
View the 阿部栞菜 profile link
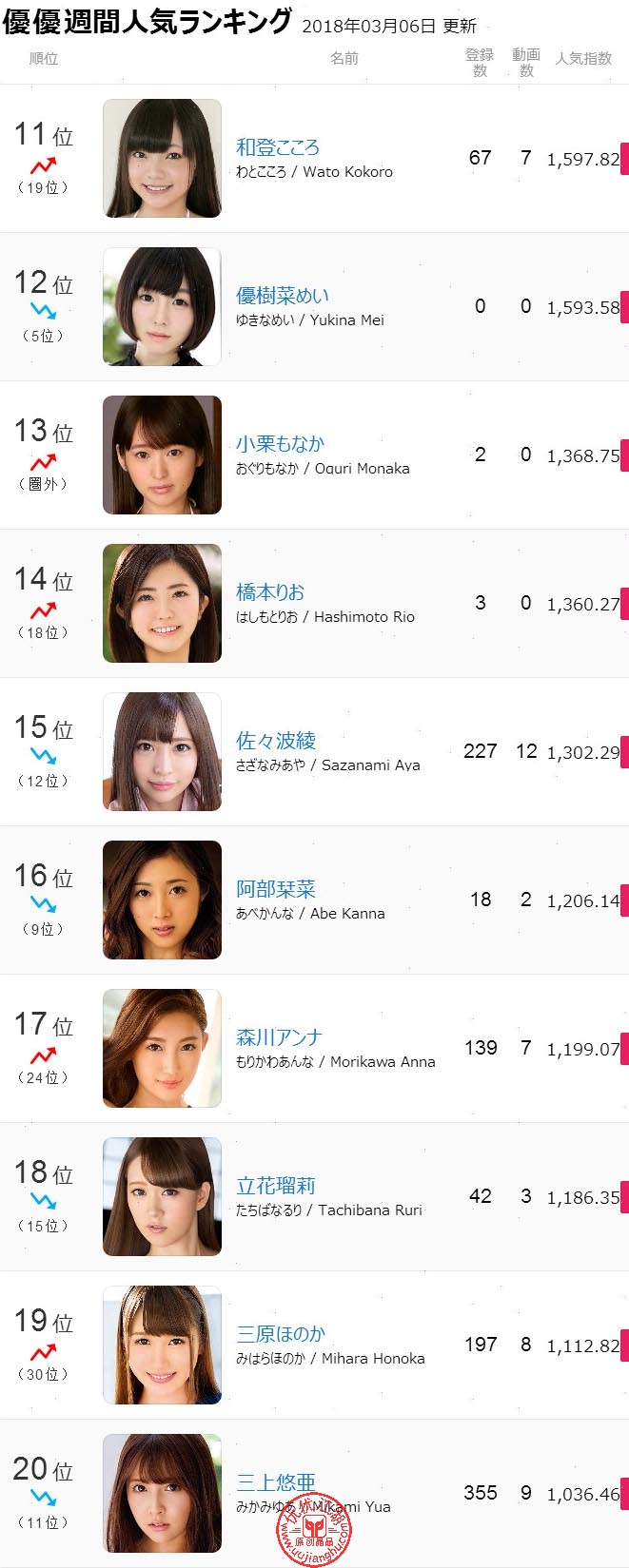click(x=275, y=889)
